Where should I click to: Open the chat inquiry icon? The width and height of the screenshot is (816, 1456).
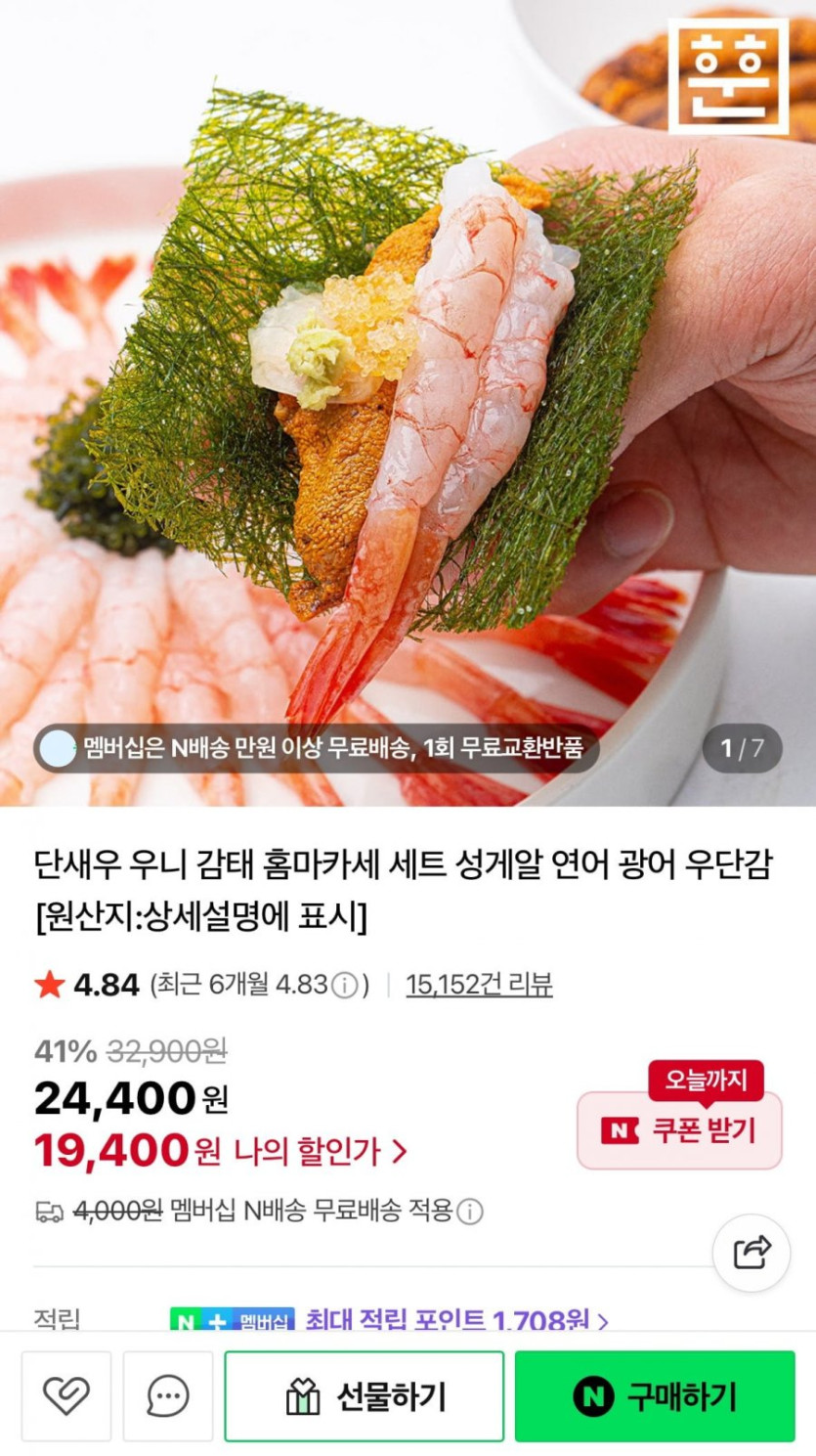point(168,1396)
